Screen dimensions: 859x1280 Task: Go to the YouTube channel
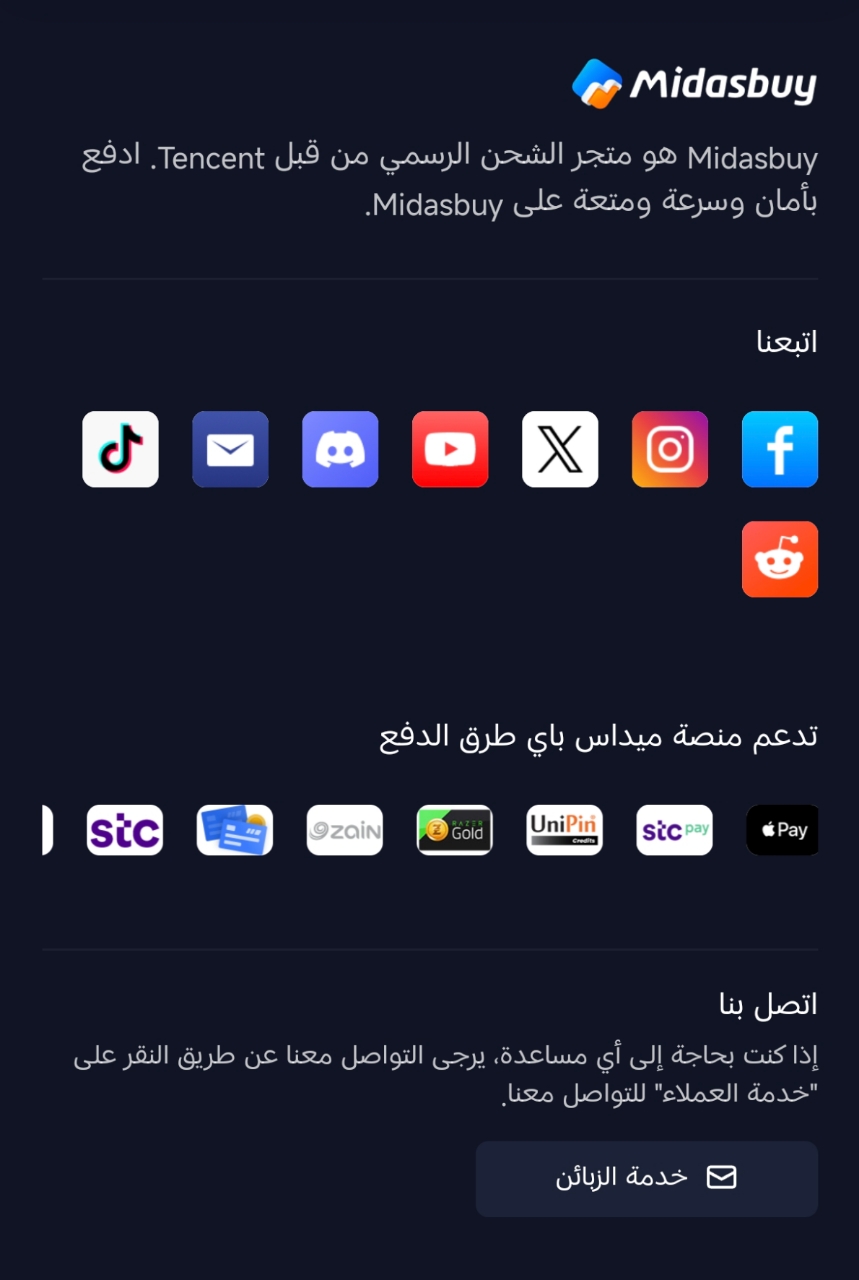point(450,449)
